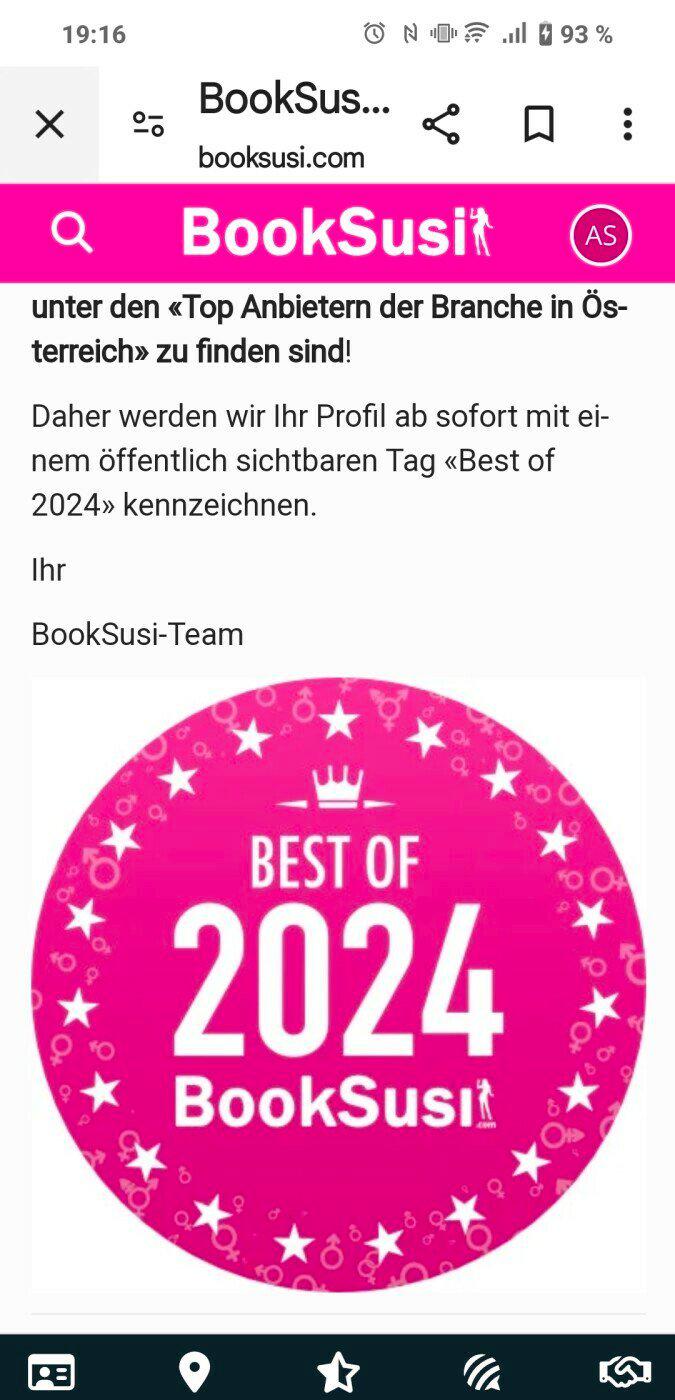The height and width of the screenshot is (1400, 675).
Task: Close the browser custom tab
Action: point(49,125)
